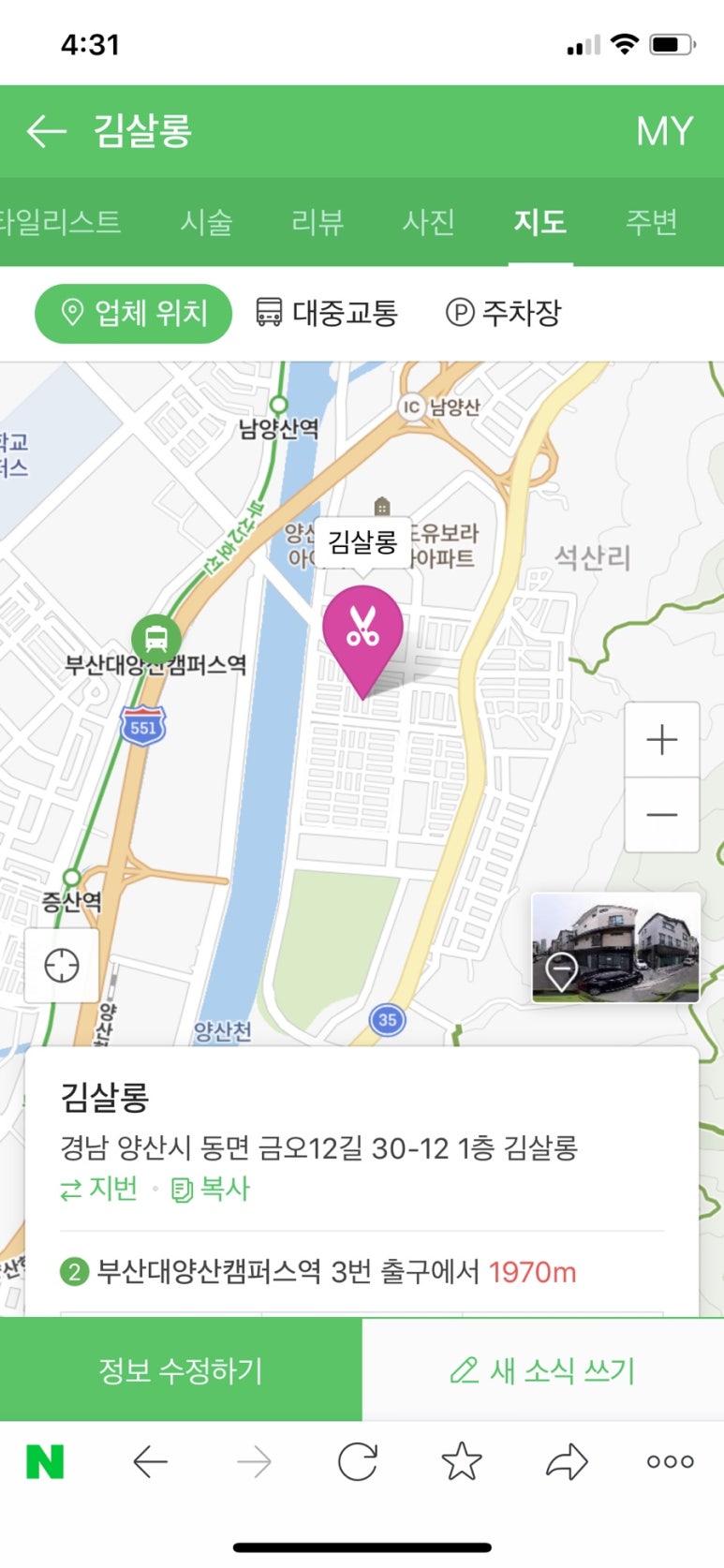Zoom out on the map

pyautogui.click(x=661, y=815)
